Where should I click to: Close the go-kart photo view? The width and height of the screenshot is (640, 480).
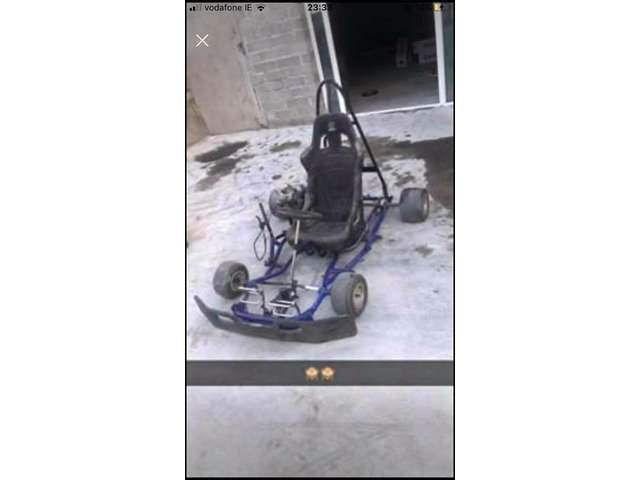[202, 41]
